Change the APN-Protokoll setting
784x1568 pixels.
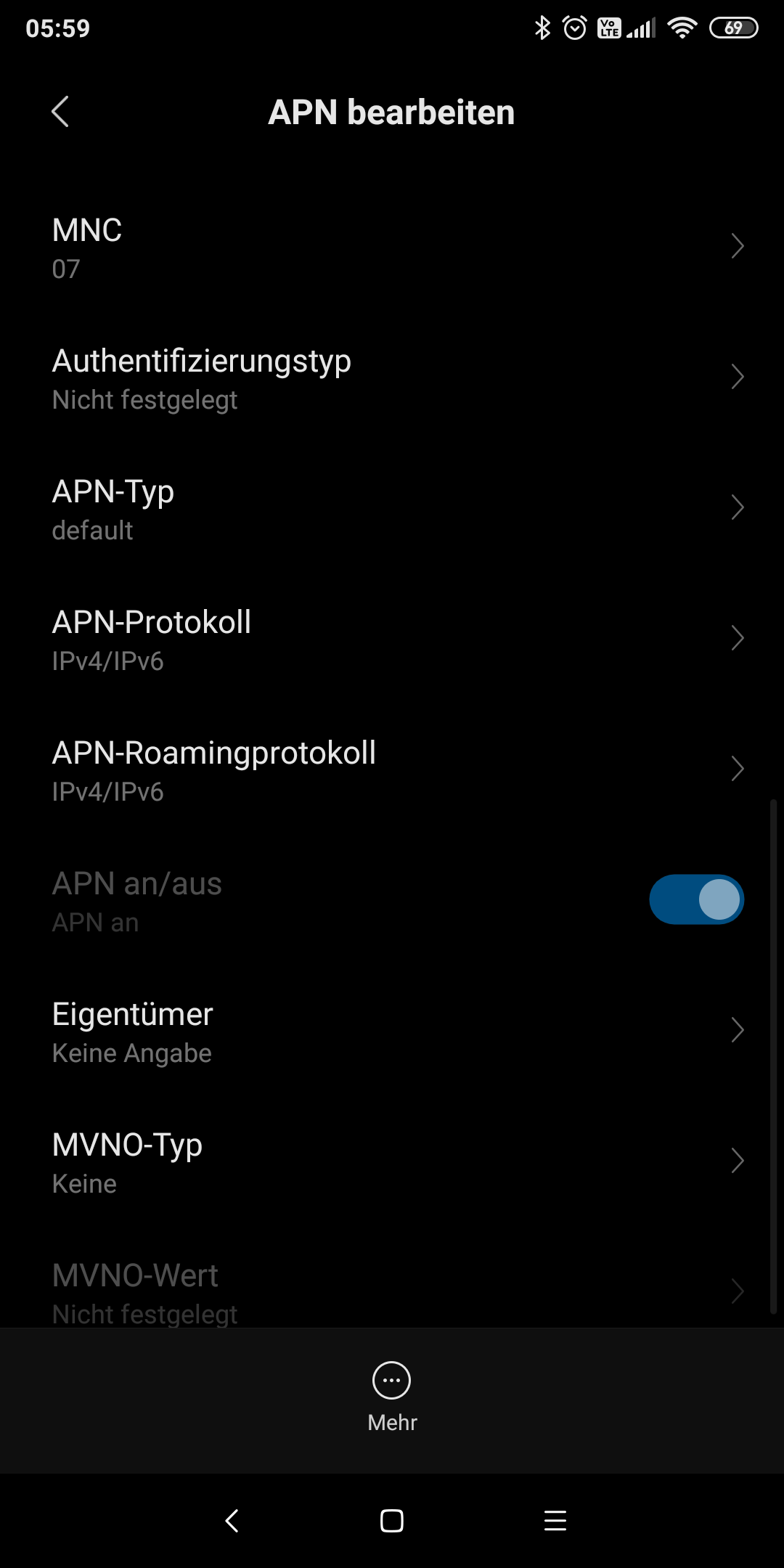point(392,639)
